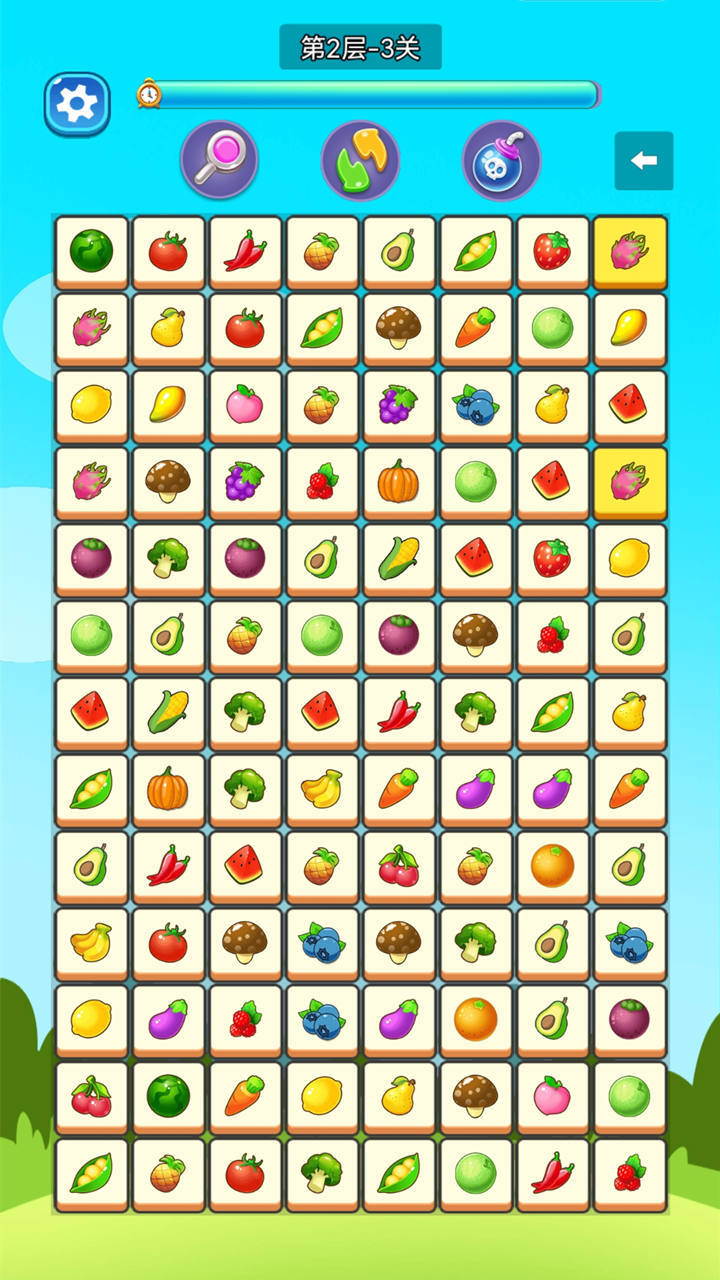Screen dimensions: 720x1280
Task: Pick the grapes tile beside the blueberries
Action: pos(398,404)
